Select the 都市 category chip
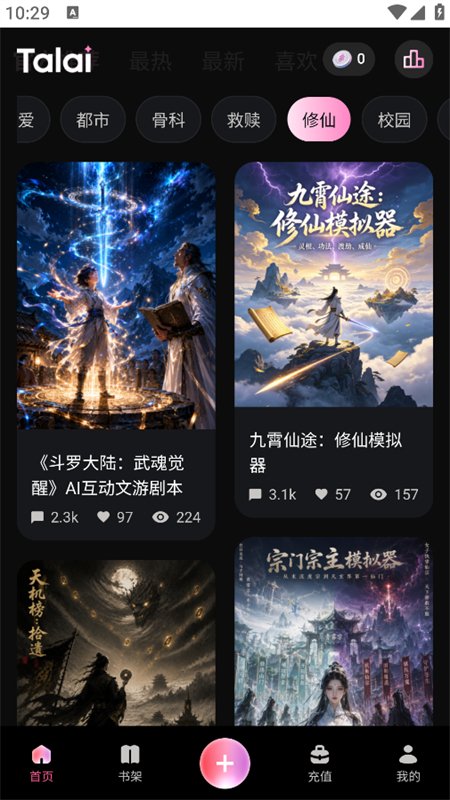Screen dimensions: 450x800 (x=93, y=119)
